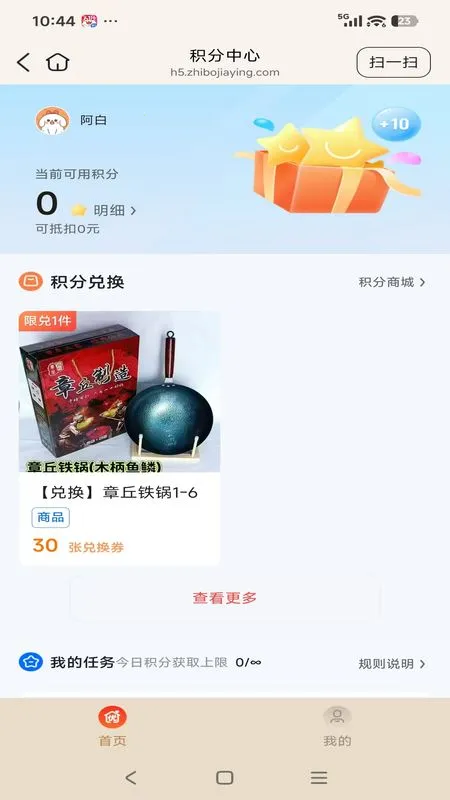
Task: Tap the system home button
Action: tap(224, 778)
